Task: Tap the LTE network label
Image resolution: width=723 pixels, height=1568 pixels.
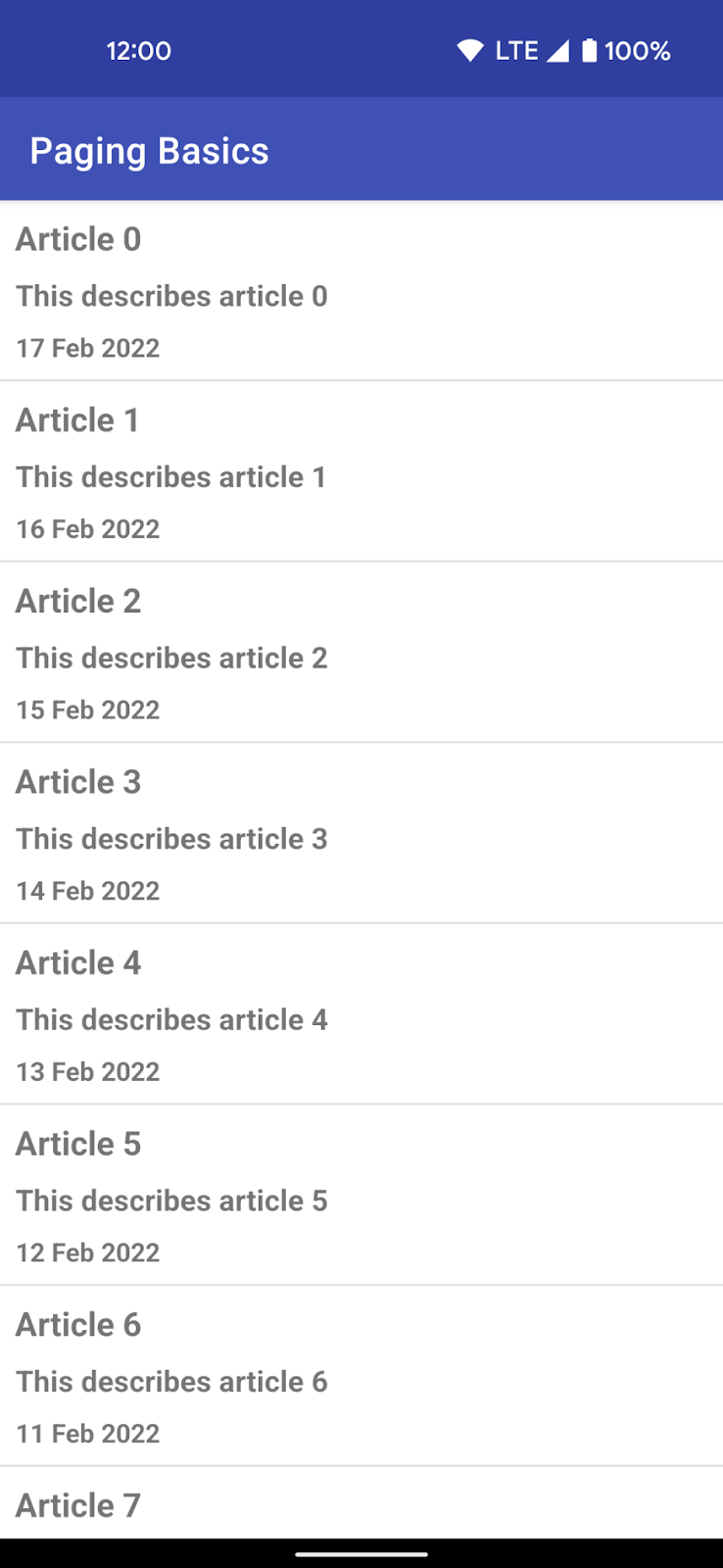Action: [516, 50]
